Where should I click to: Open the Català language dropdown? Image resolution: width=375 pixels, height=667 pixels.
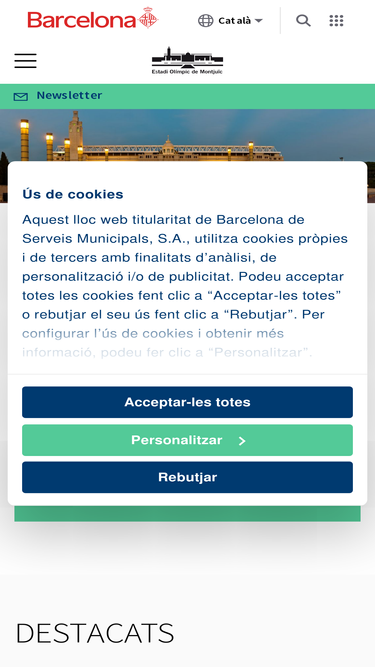click(230, 20)
